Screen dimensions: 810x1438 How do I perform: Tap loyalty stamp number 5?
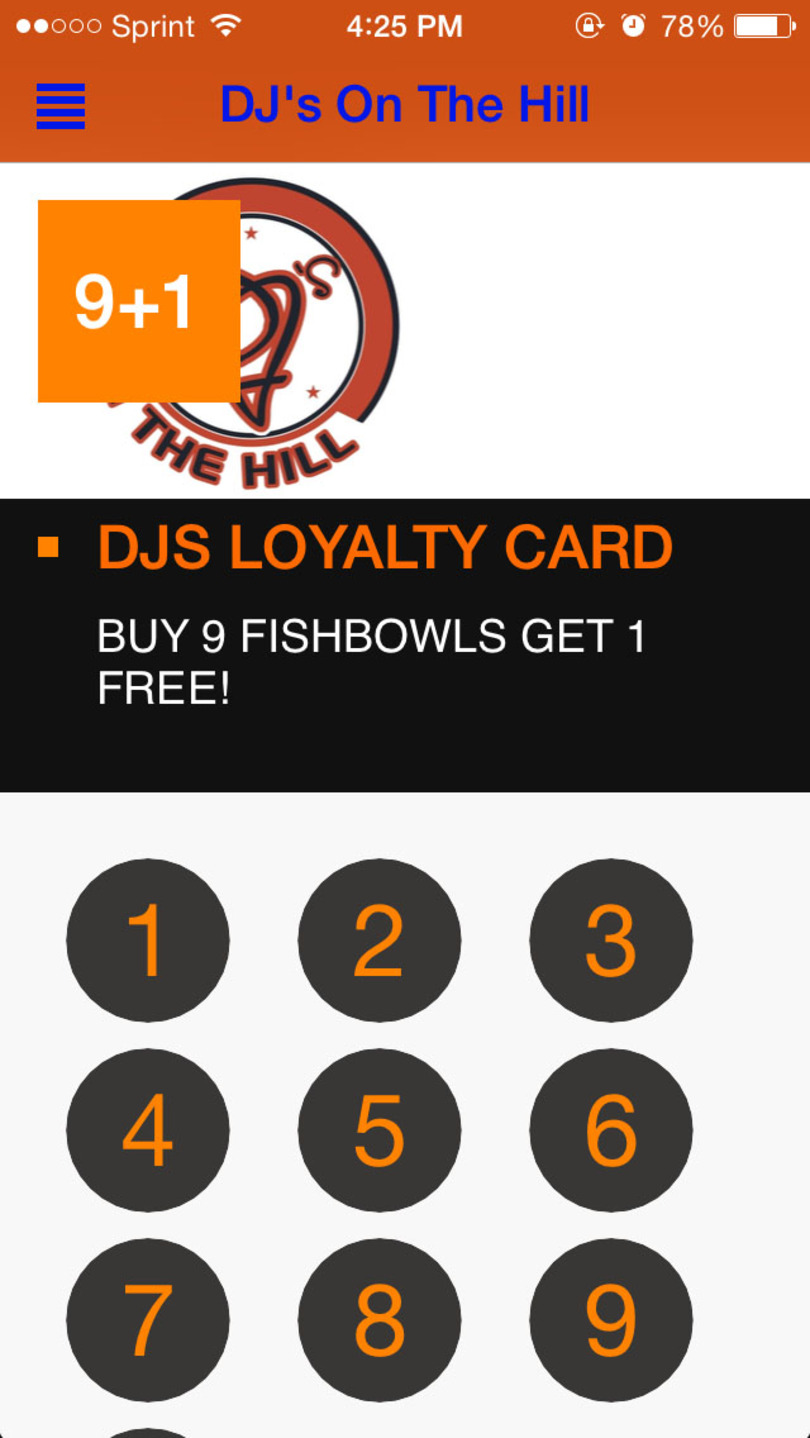(379, 1130)
